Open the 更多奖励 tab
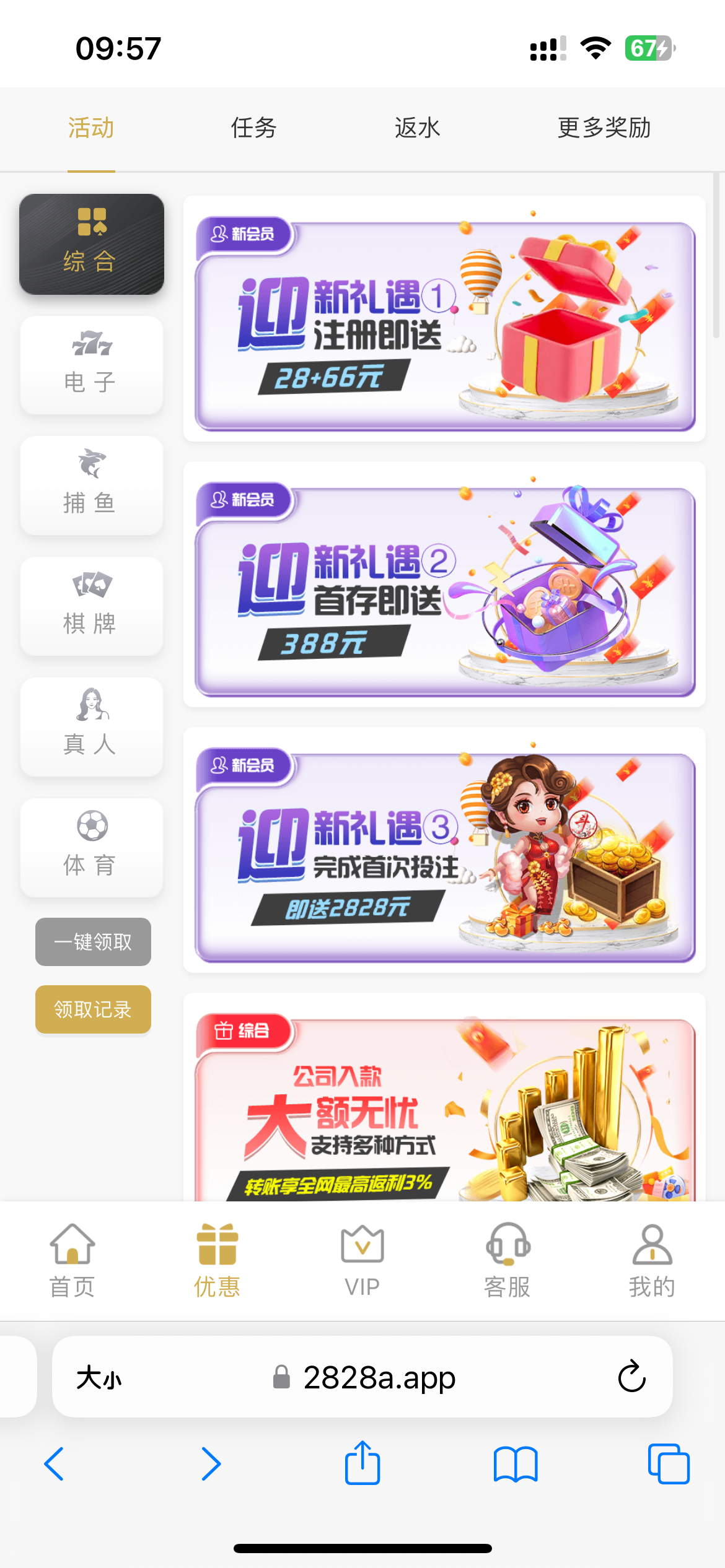This screenshot has height=1568, width=725. click(x=604, y=128)
